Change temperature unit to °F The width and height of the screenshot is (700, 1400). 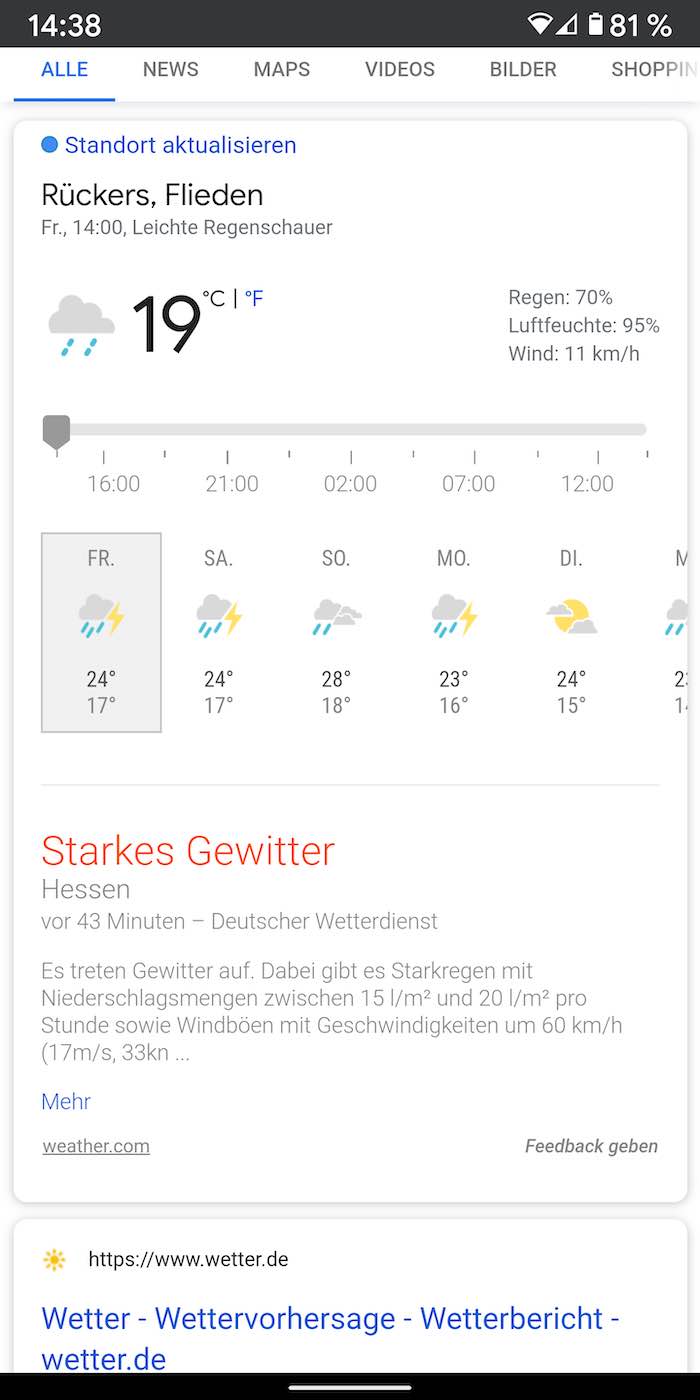[x=254, y=299]
